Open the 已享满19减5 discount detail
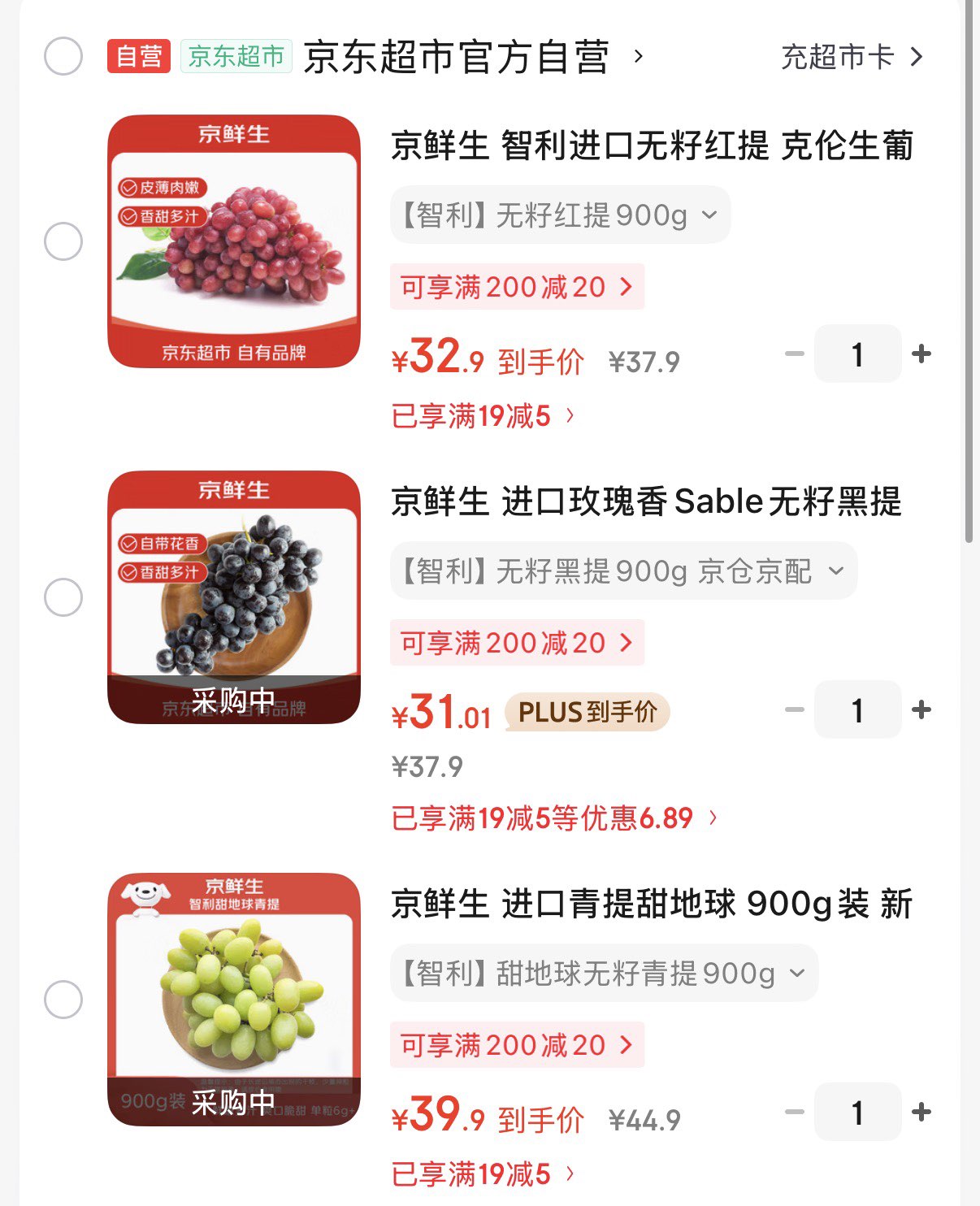980x1206 pixels. click(x=479, y=415)
